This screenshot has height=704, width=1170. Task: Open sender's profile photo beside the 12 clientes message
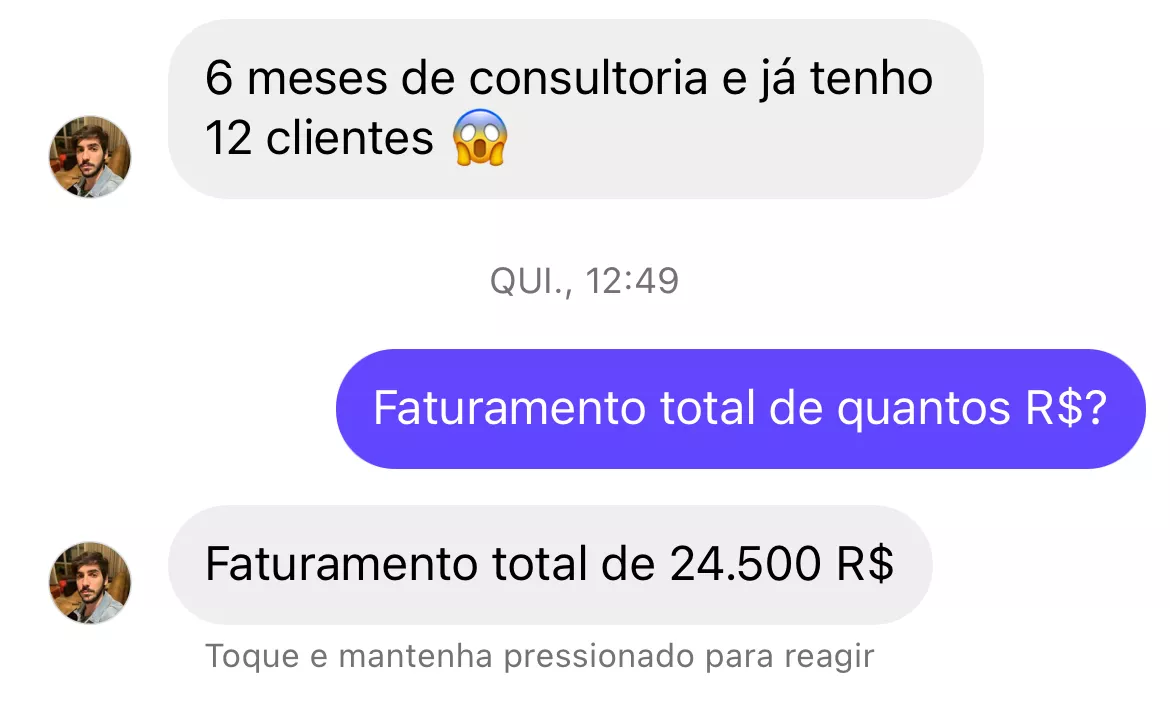(90, 157)
